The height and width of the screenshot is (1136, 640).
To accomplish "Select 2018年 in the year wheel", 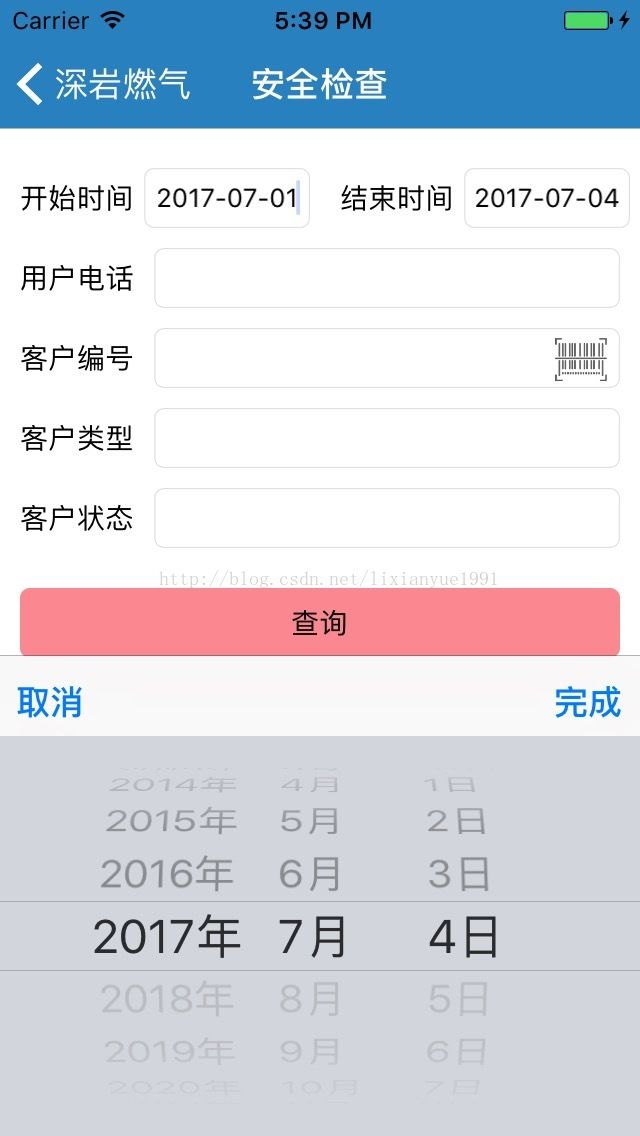I will click(167, 999).
